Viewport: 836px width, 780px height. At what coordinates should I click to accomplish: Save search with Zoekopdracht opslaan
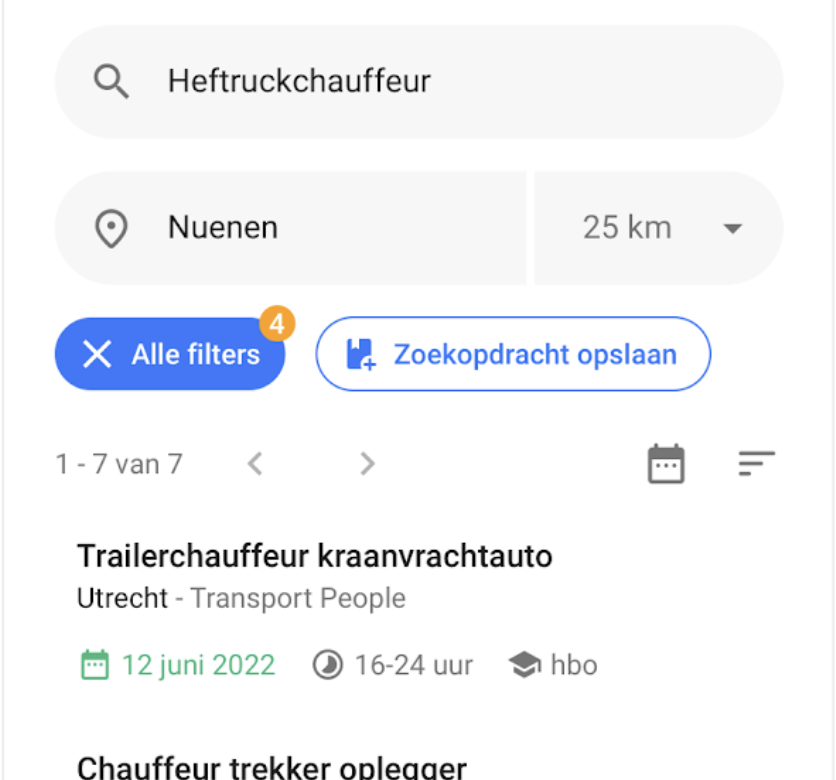tap(513, 354)
